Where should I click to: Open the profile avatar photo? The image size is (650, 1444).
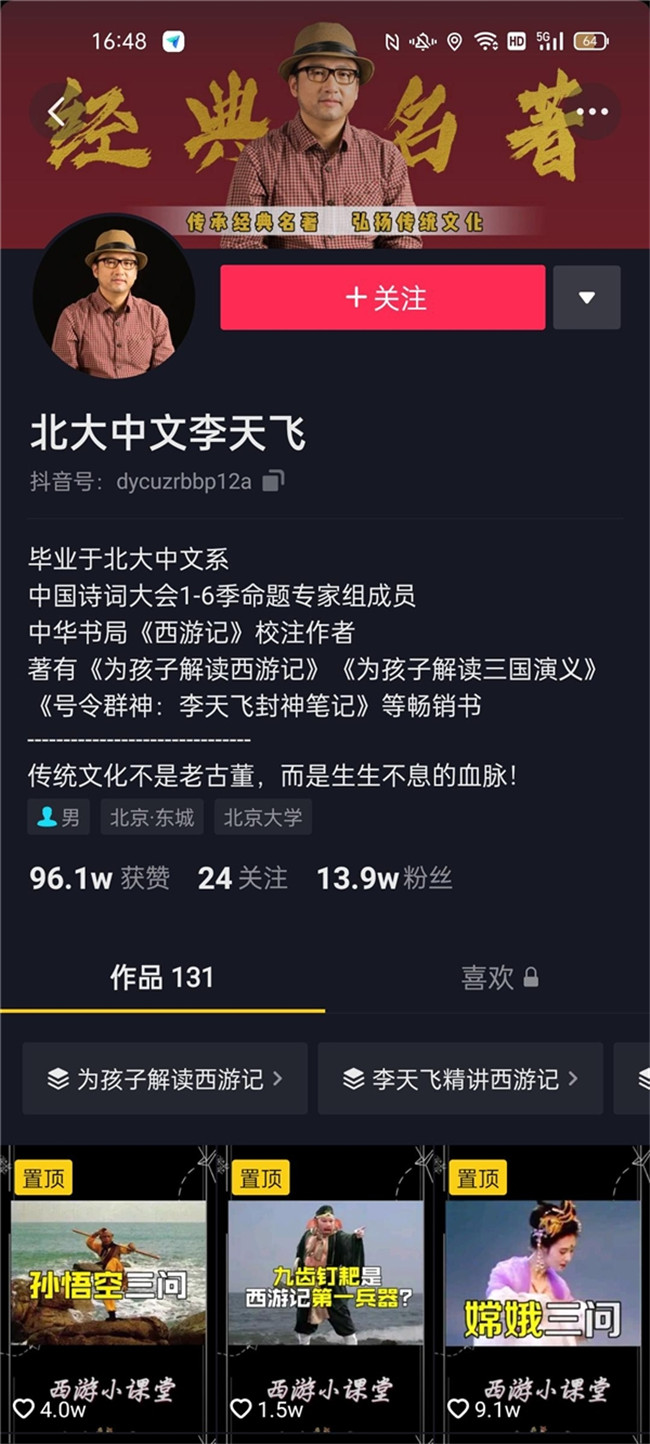tap(113, 297)
